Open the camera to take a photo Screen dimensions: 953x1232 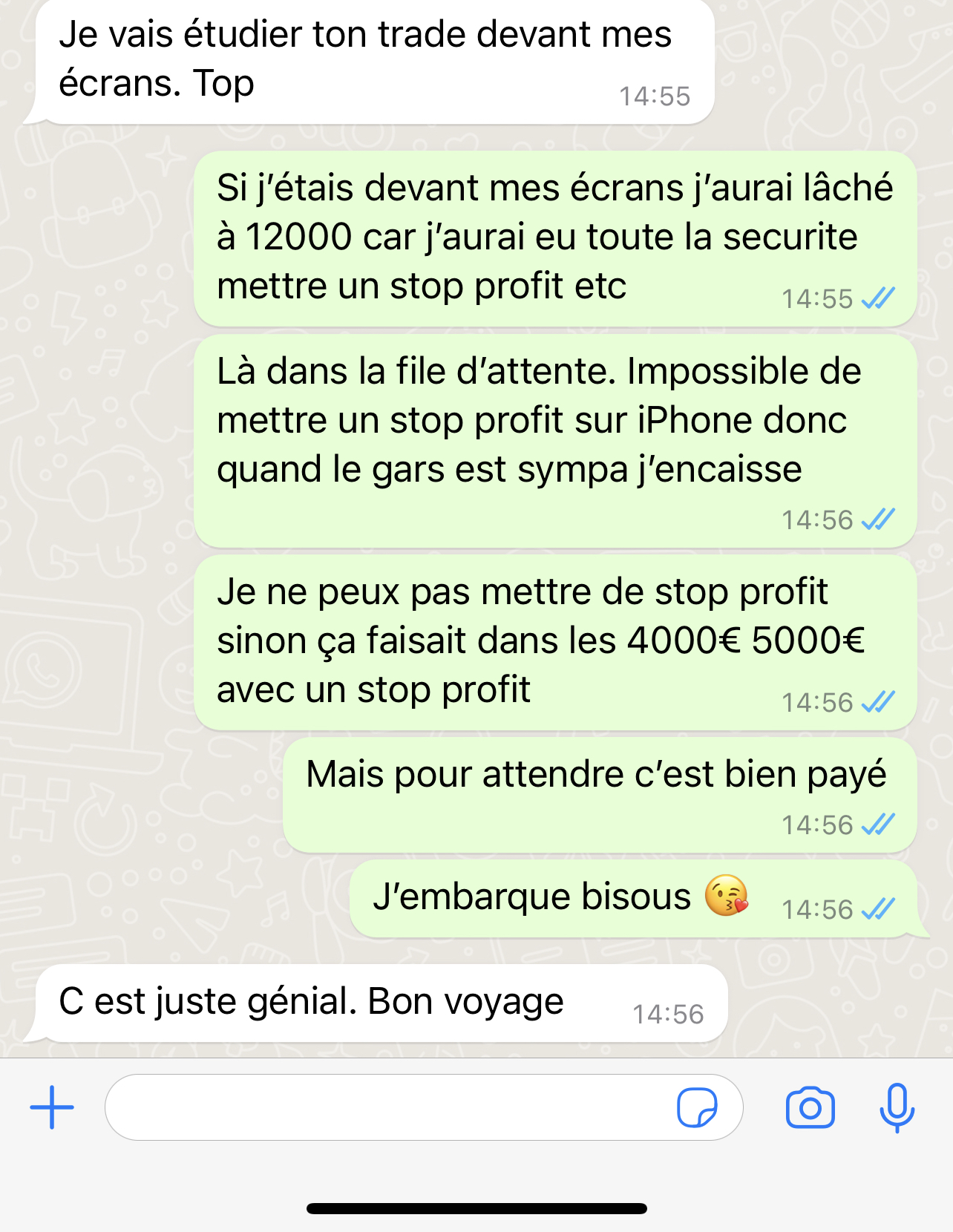coord(810,1107)
